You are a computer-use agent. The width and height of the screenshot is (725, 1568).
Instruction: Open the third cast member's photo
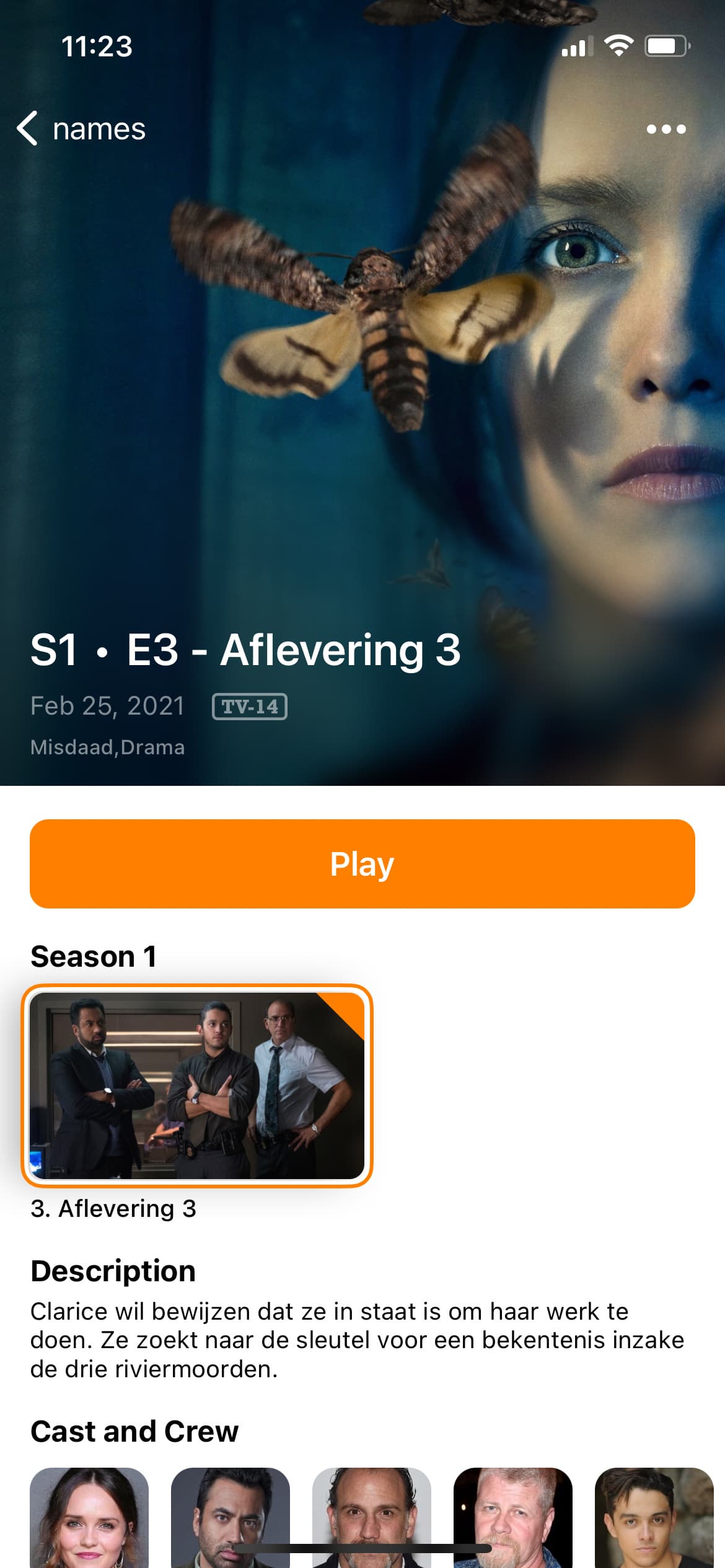372,1517
